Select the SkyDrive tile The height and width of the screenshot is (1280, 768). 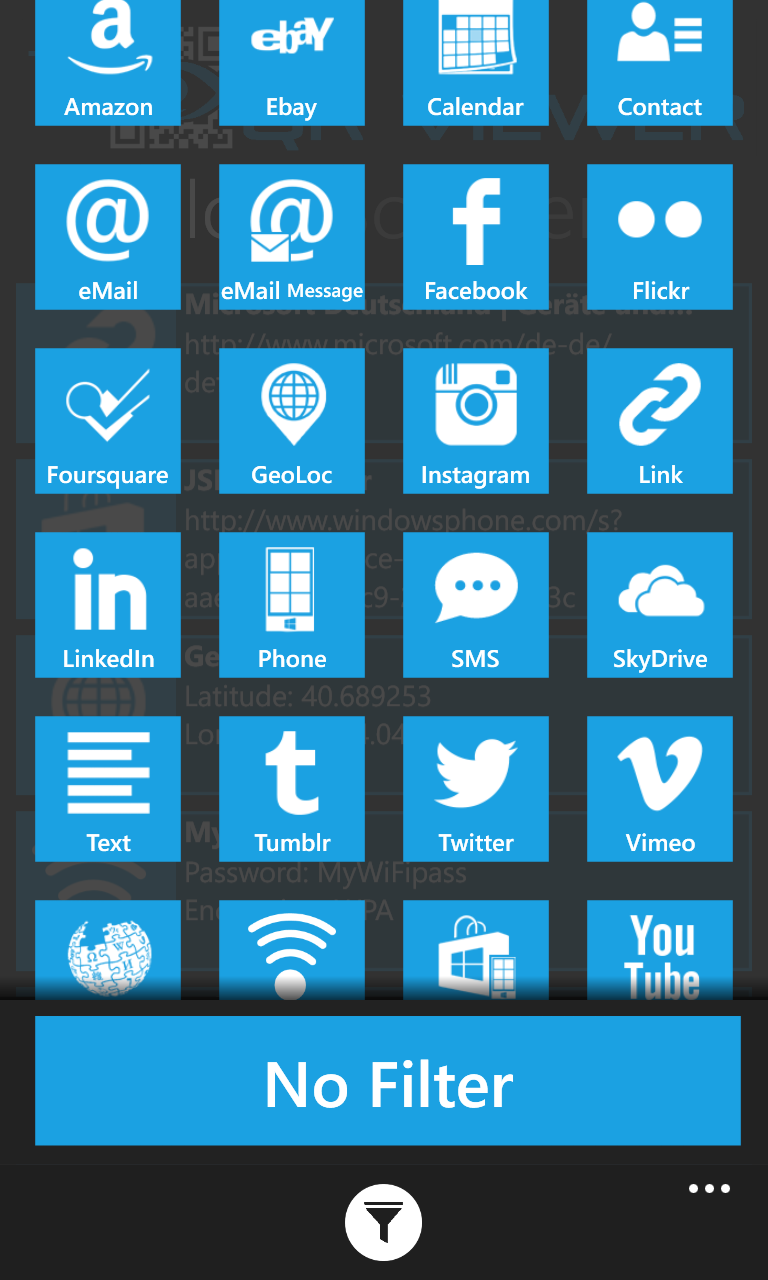click(x=660, y=605)
